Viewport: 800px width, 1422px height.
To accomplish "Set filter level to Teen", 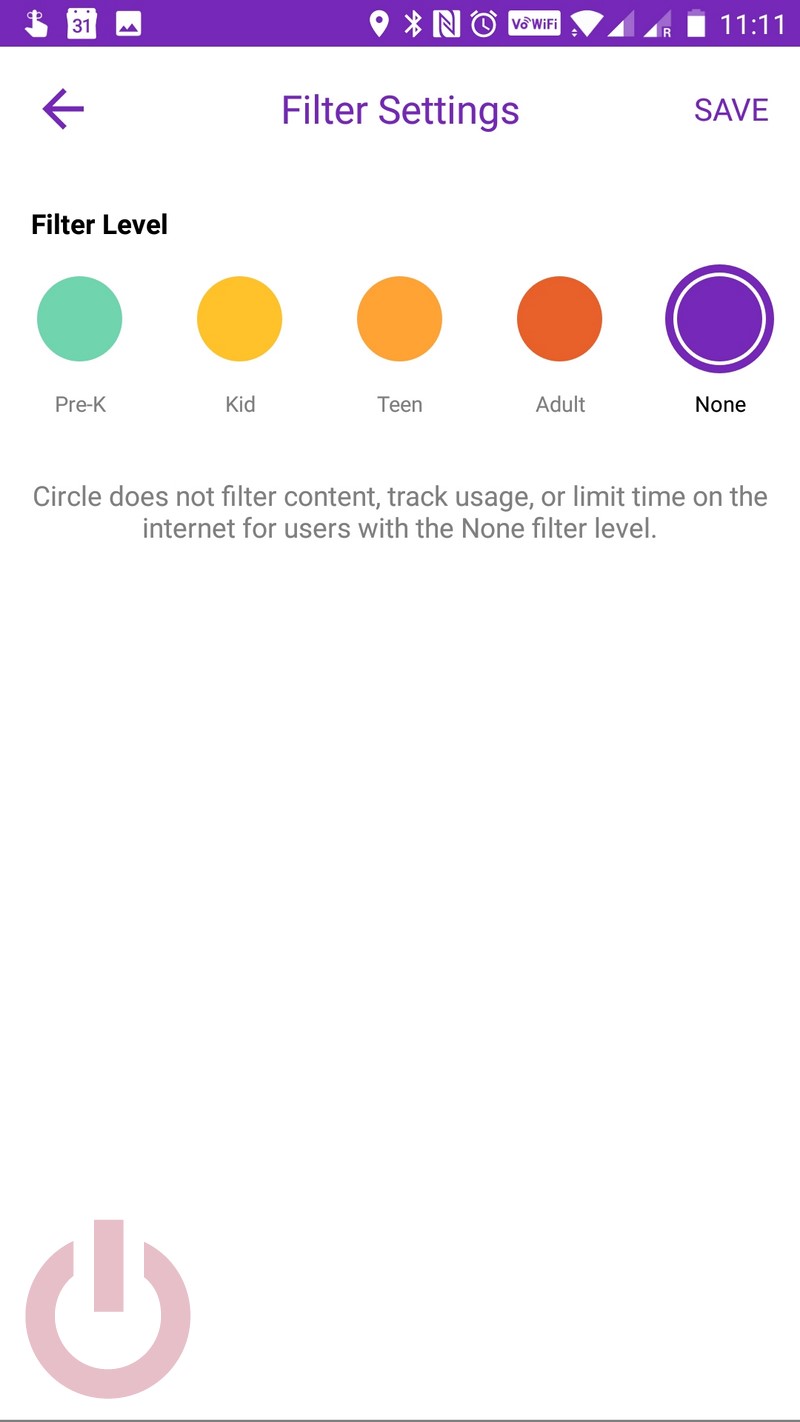I will pos(400,319).
